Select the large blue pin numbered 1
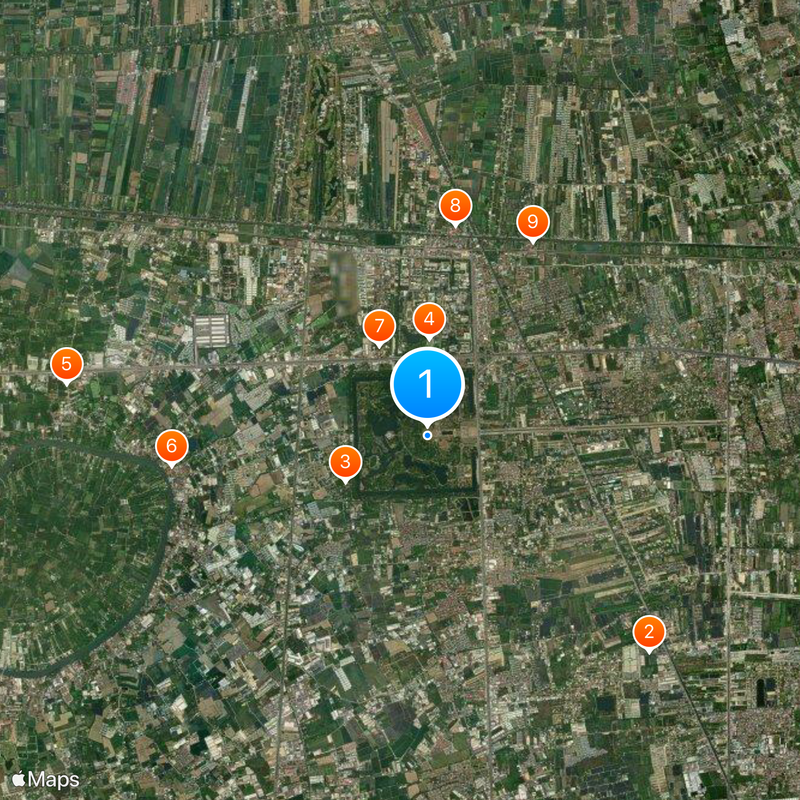Screen dimensions: 800x800 (x=427, y=384)
